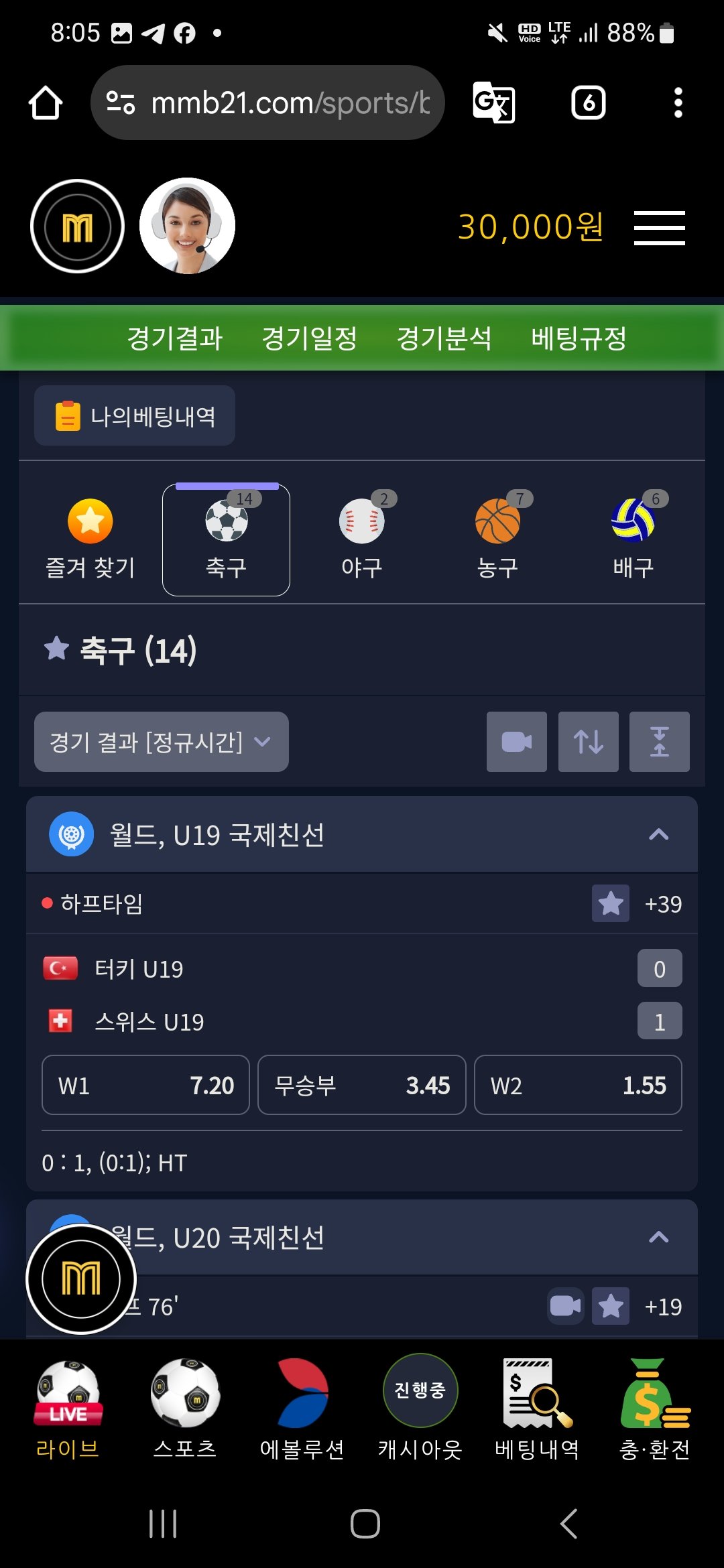The height and width of the screenshot is (1568, 724).
Task: Bet on W2 at 1.55
Action: [578, 1085]
